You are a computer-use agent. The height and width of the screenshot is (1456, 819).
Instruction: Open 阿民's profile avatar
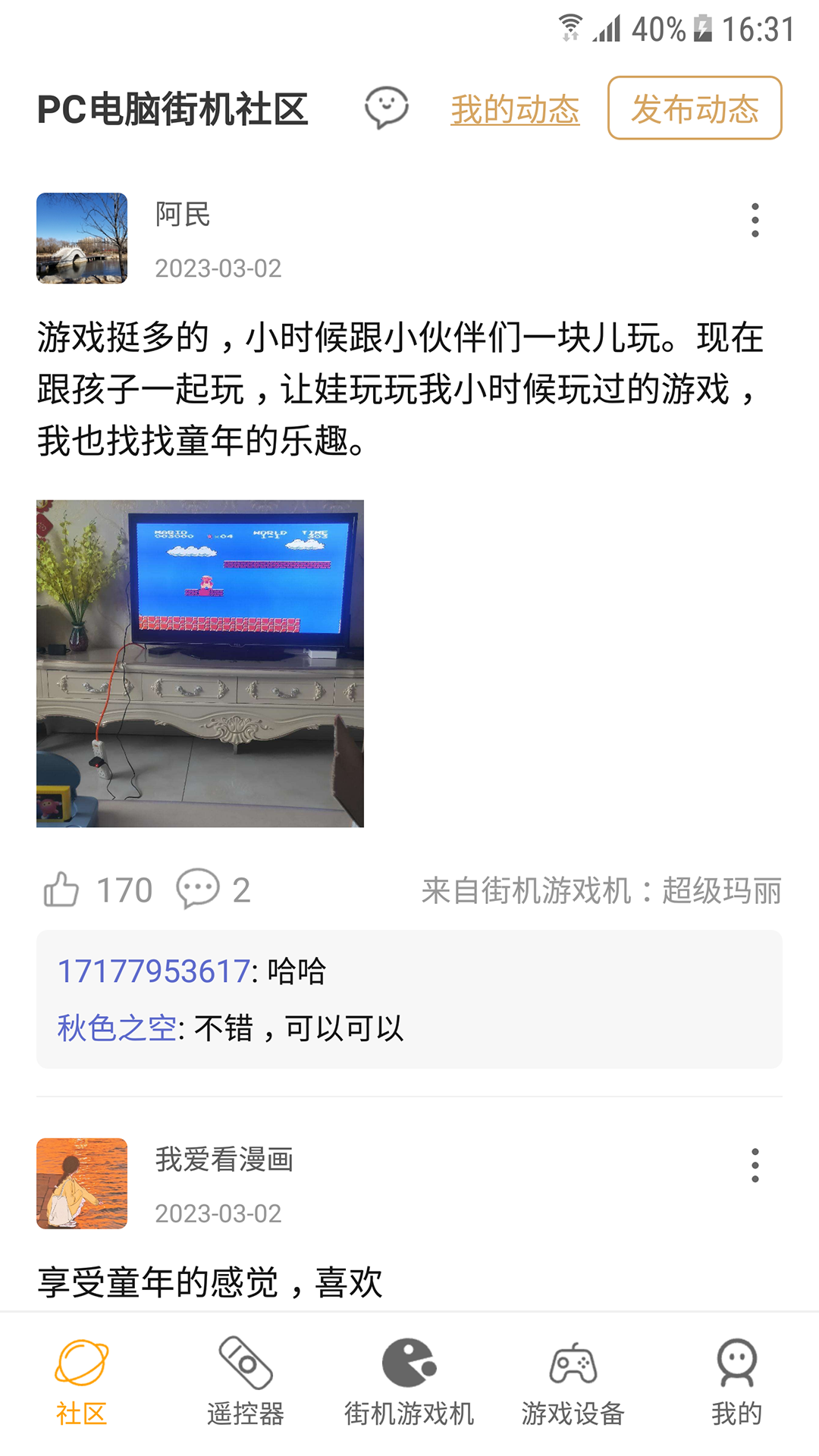(82, 238)
